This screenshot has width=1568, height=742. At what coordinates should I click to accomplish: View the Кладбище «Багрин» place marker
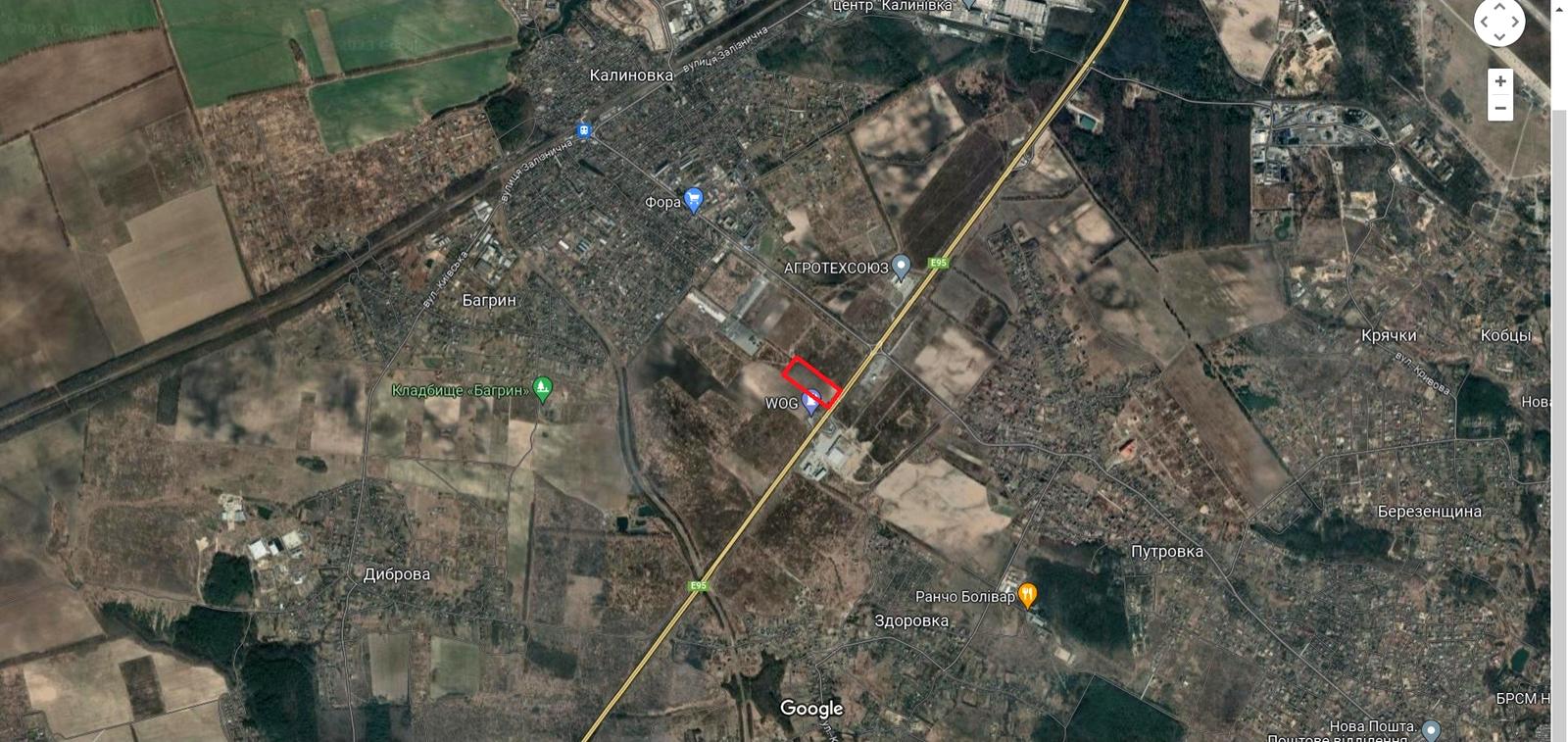(x=542, y=389)
